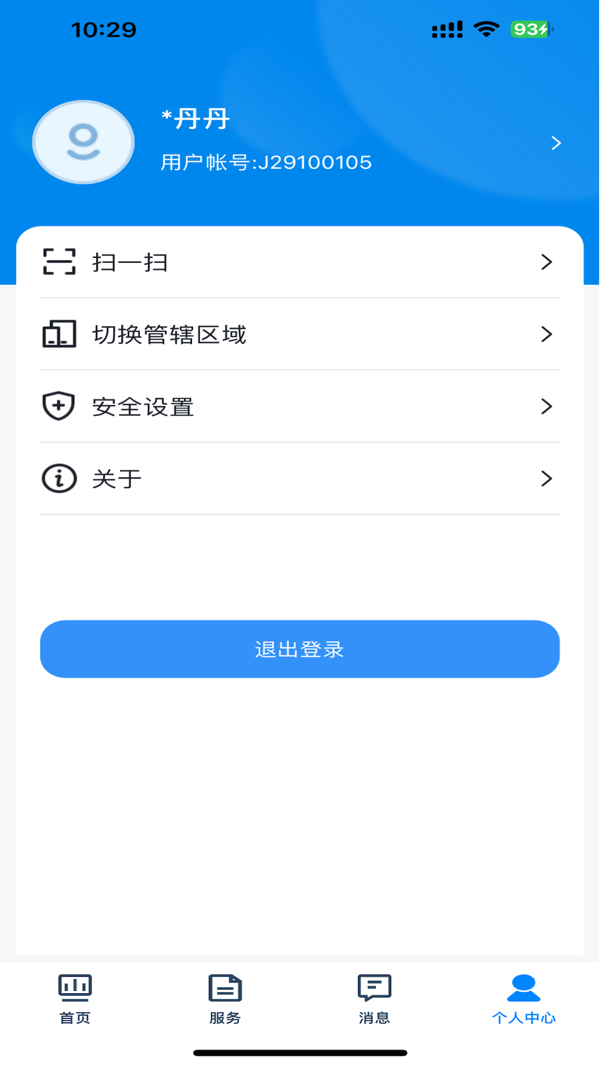Open 安全设置 security settings
The image size is (600, 1067).
(x=299, y=406)
